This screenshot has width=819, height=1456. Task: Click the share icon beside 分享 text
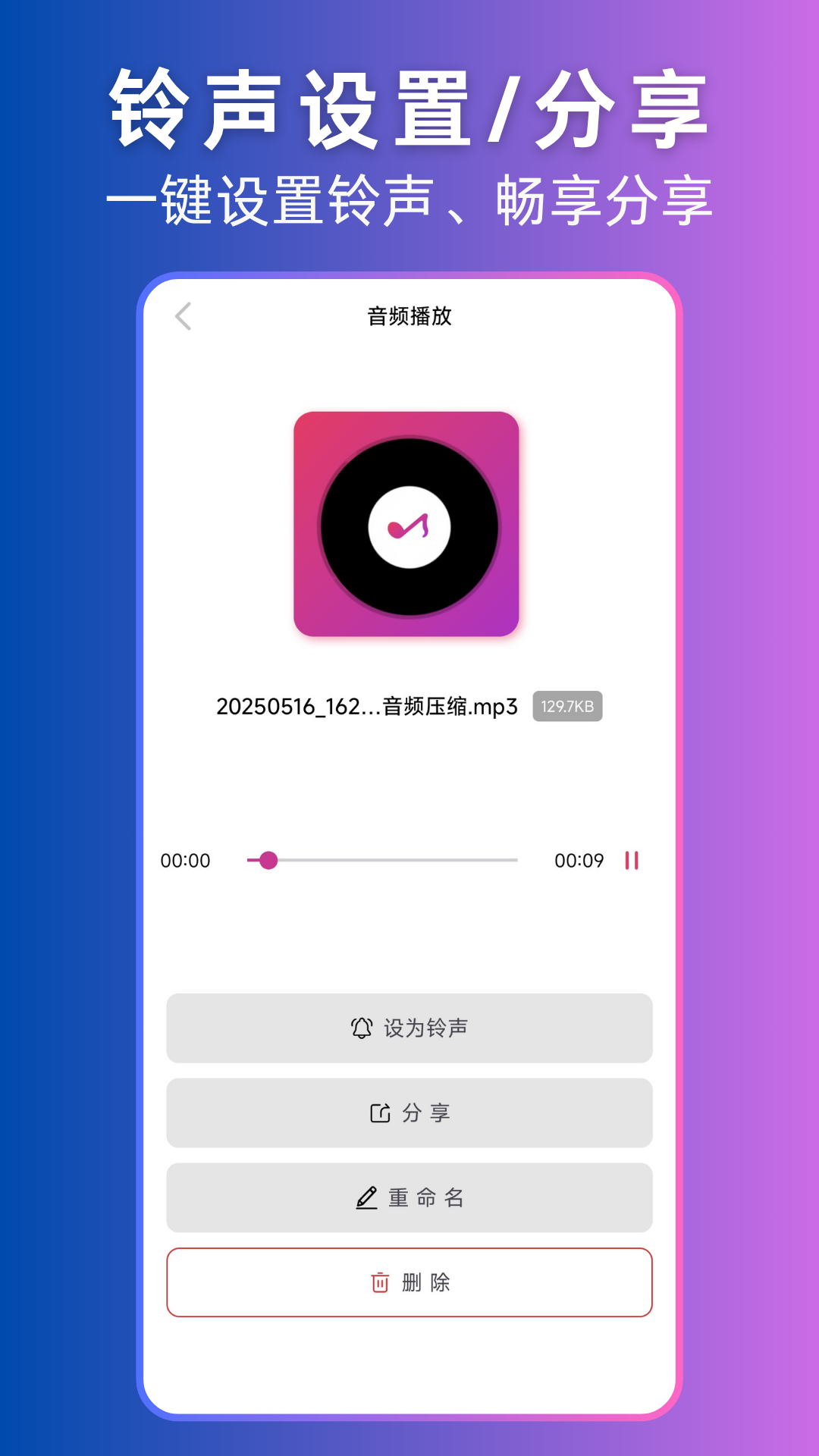click(x=380, y=1112)
